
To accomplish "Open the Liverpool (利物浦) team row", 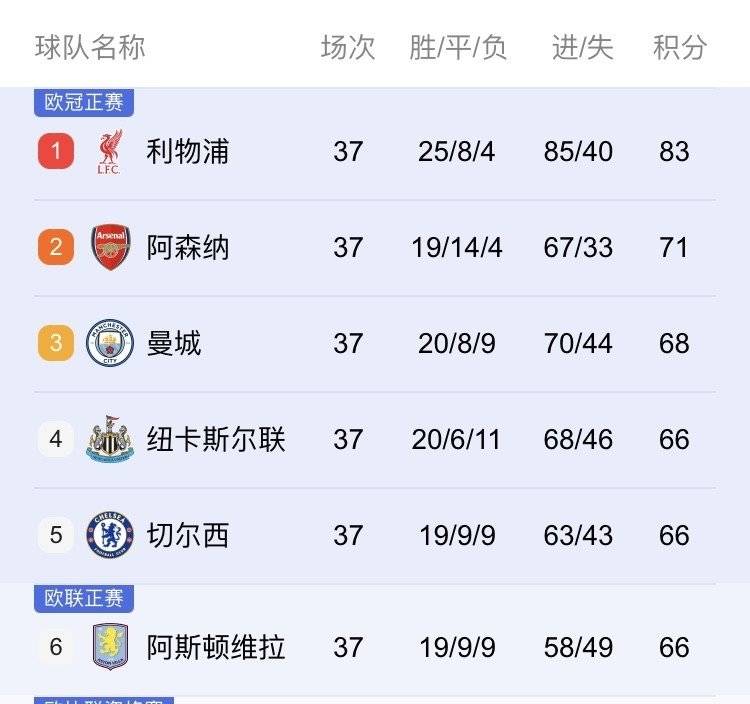I will (188, 152).
